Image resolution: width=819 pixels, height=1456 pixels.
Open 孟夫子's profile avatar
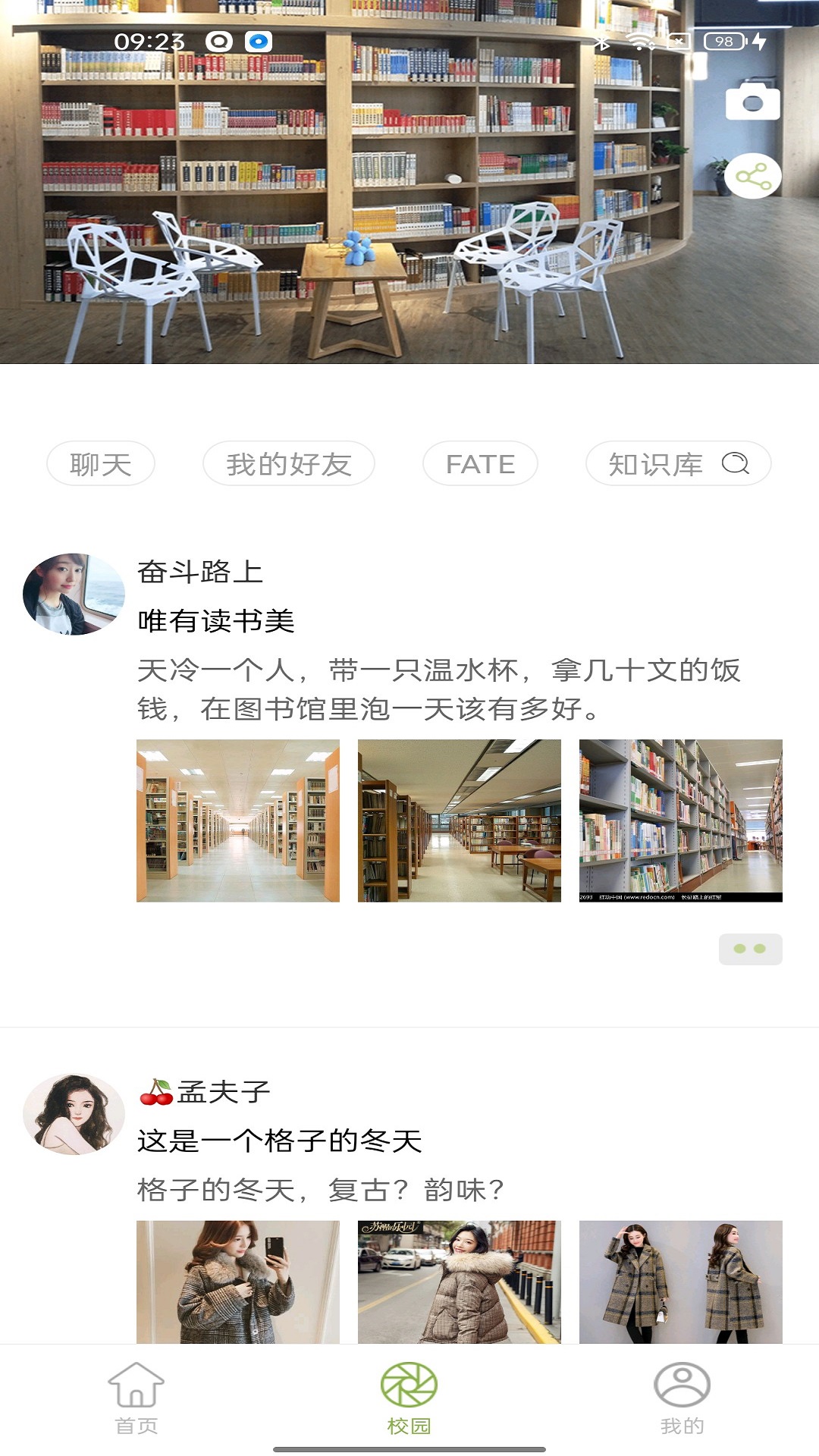tap(74, 1114)
